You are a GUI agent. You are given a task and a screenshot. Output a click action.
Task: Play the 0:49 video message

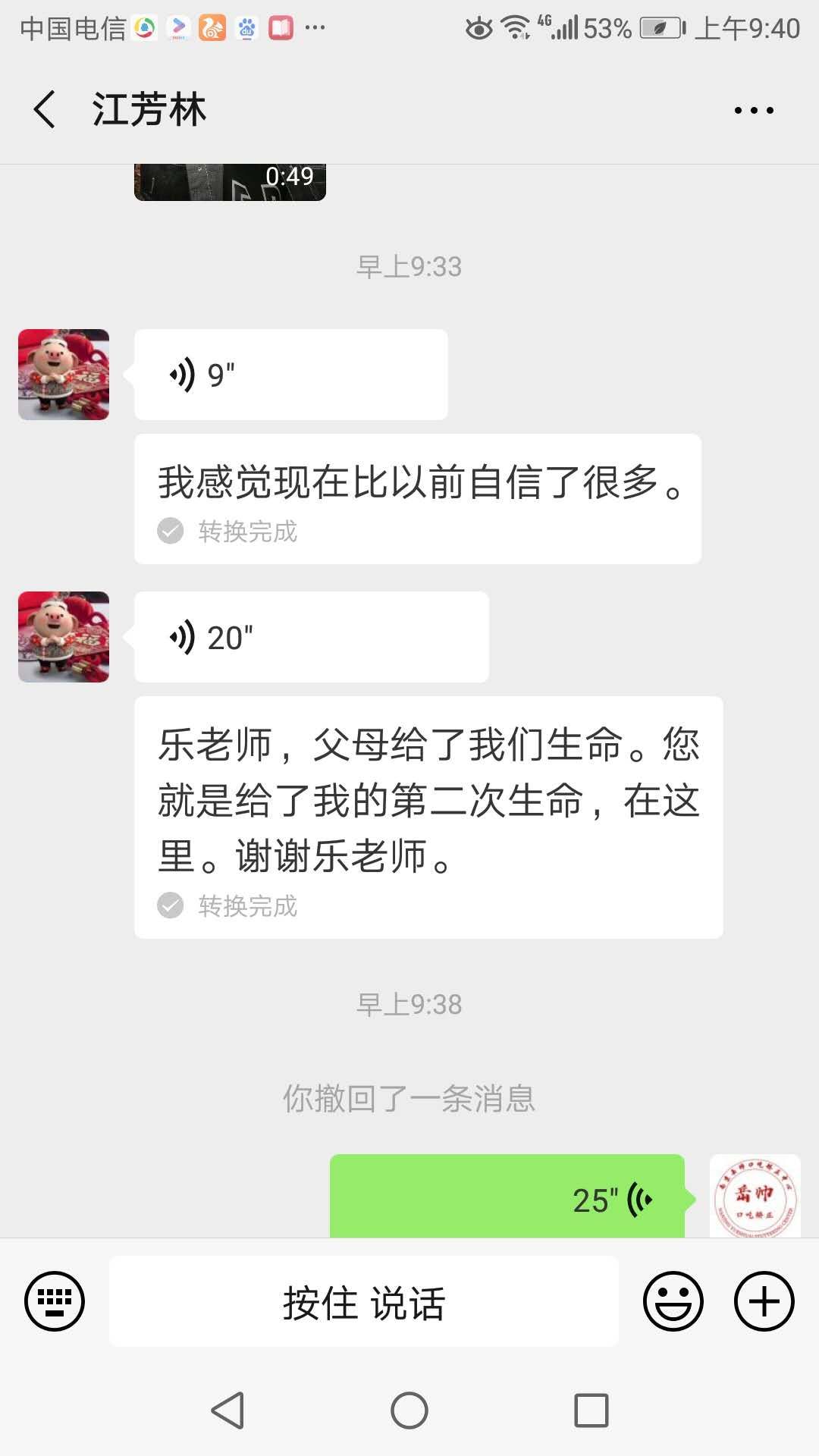[x=230, y=182]
